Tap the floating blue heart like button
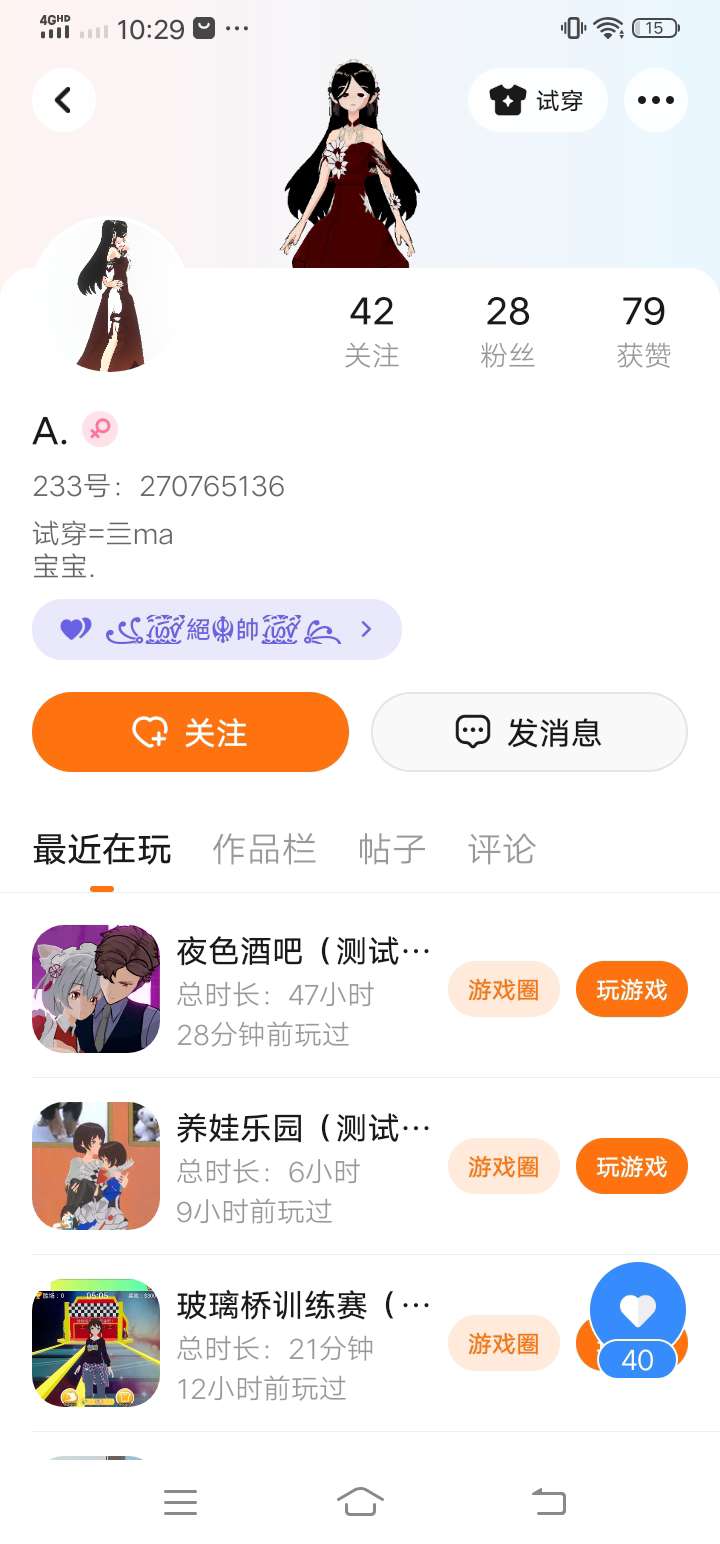Viewport: 720px width, 1544px height. pyautogui.click(x=637, y=1312)
